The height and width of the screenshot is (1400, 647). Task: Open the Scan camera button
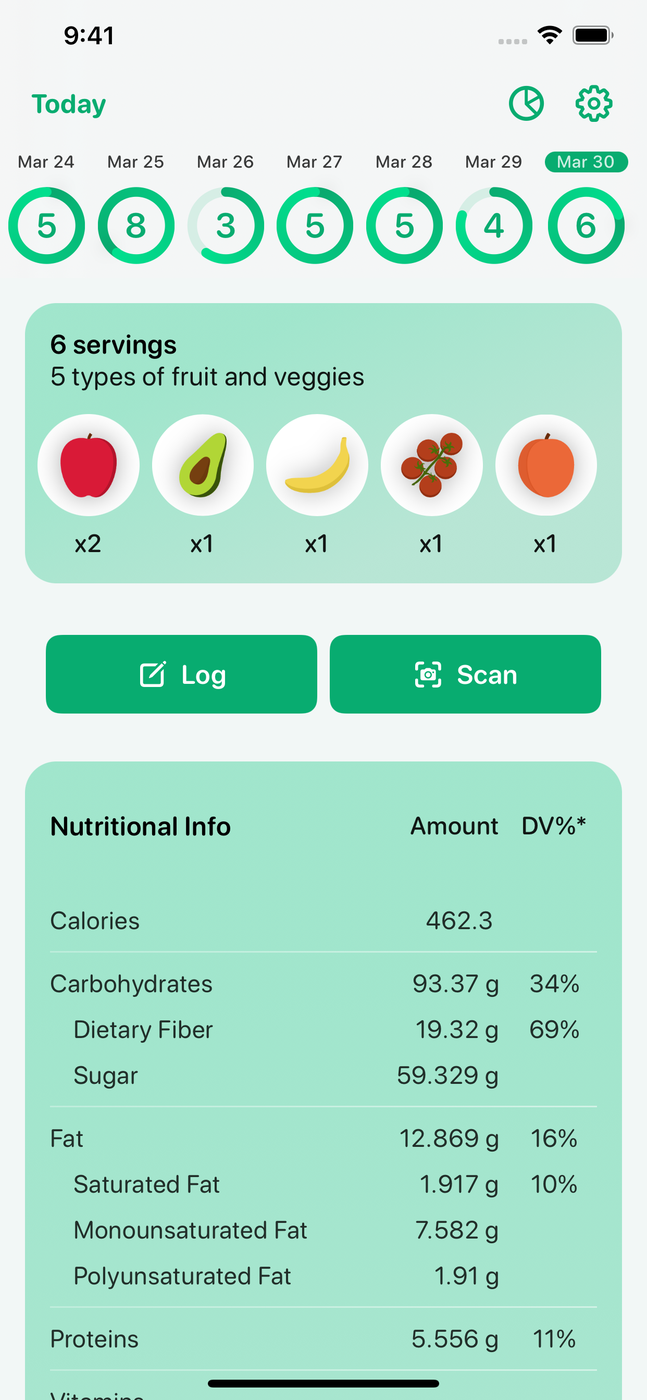(465, 674)
